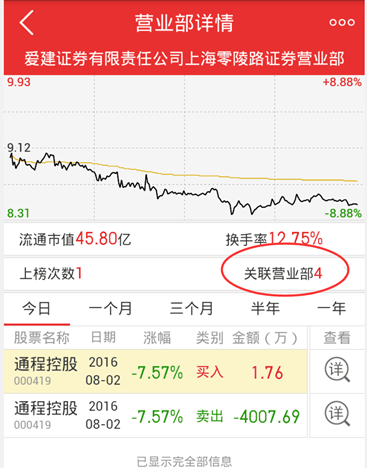View details icon for 通程控股 买入 row
The height and width of the screenshot is (468, 367).
tap(337, 370)
